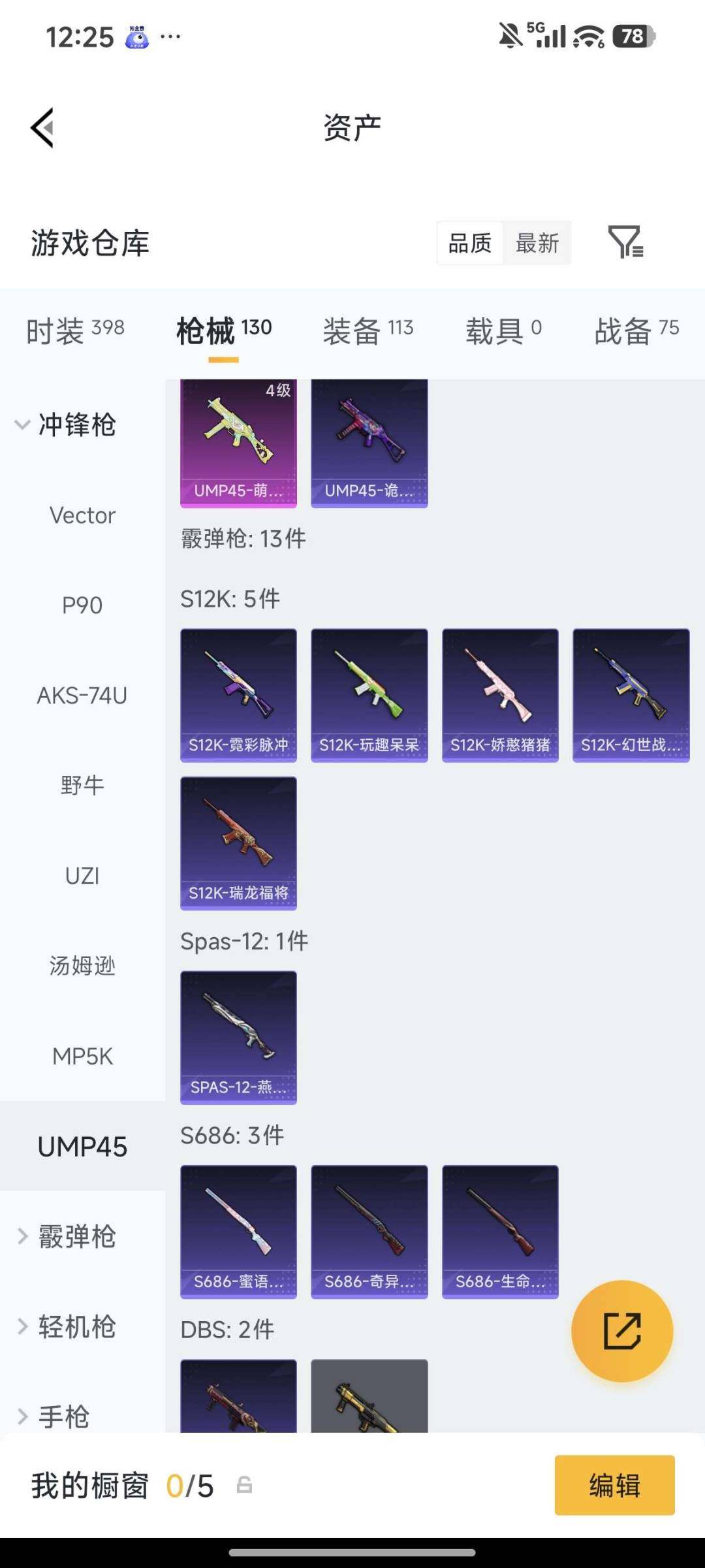The width and height of the screenshot is (705, 1568).
Task: Switch to the 战备 tab
Action: pos(636,330)
